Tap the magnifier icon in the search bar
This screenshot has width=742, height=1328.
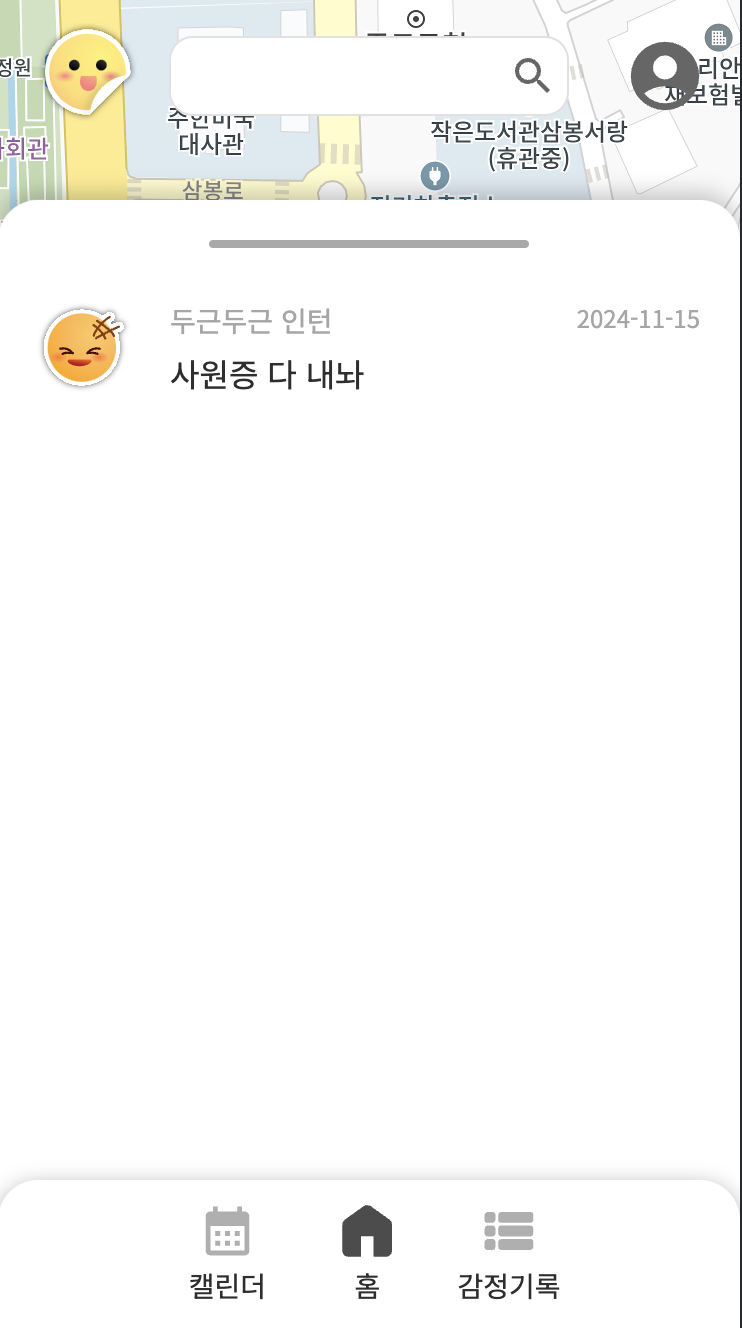tap(532, 75)
